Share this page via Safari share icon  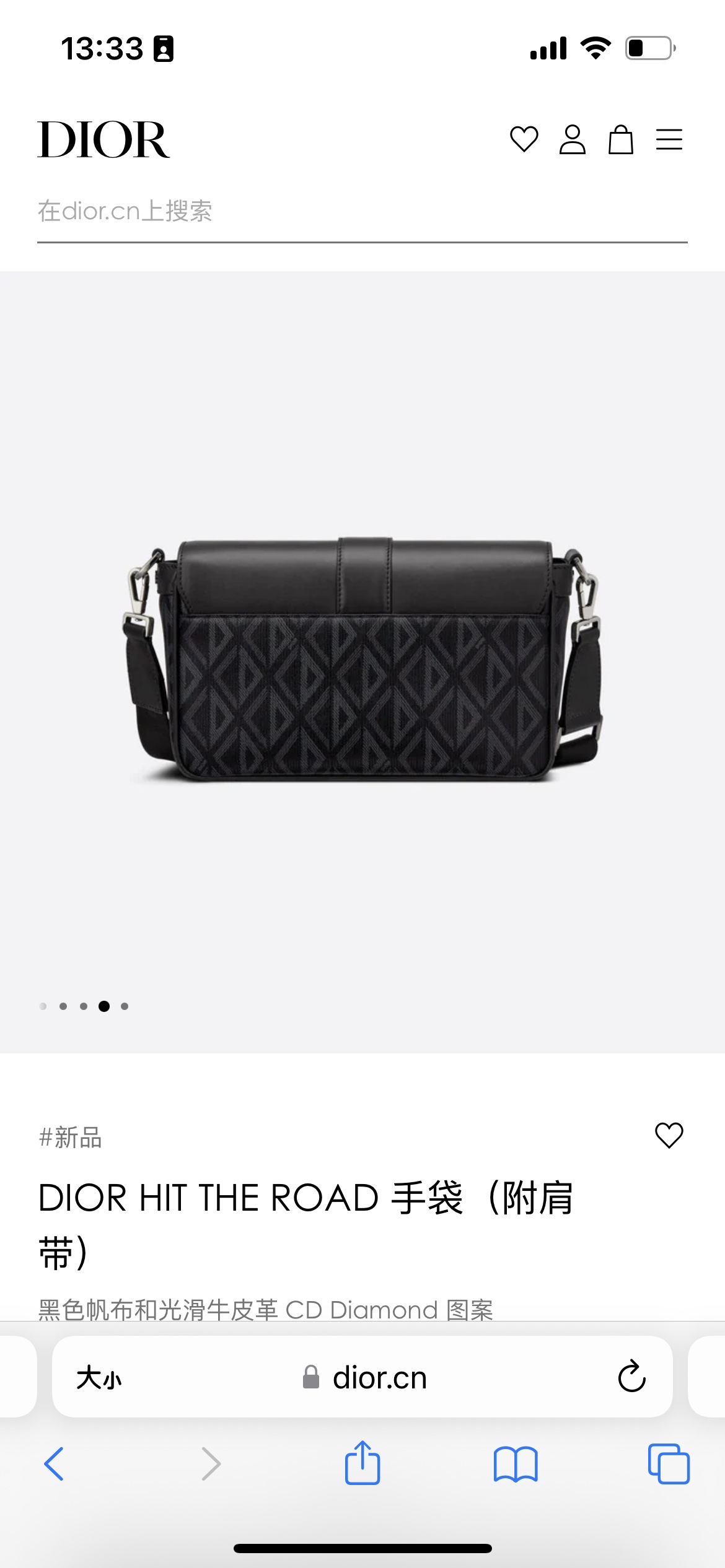362,1463
